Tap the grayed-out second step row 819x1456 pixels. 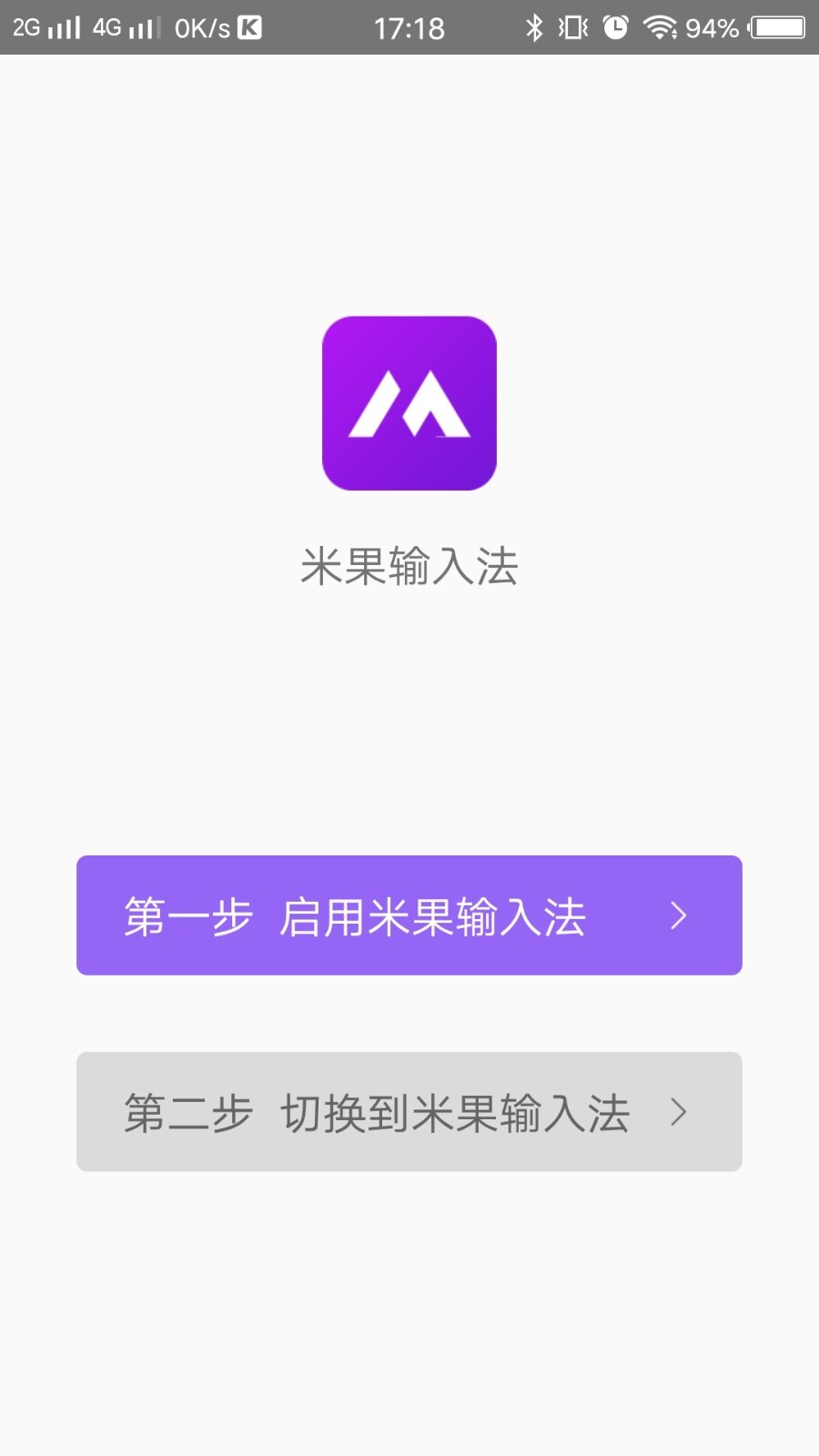[x=409, y=1111]
